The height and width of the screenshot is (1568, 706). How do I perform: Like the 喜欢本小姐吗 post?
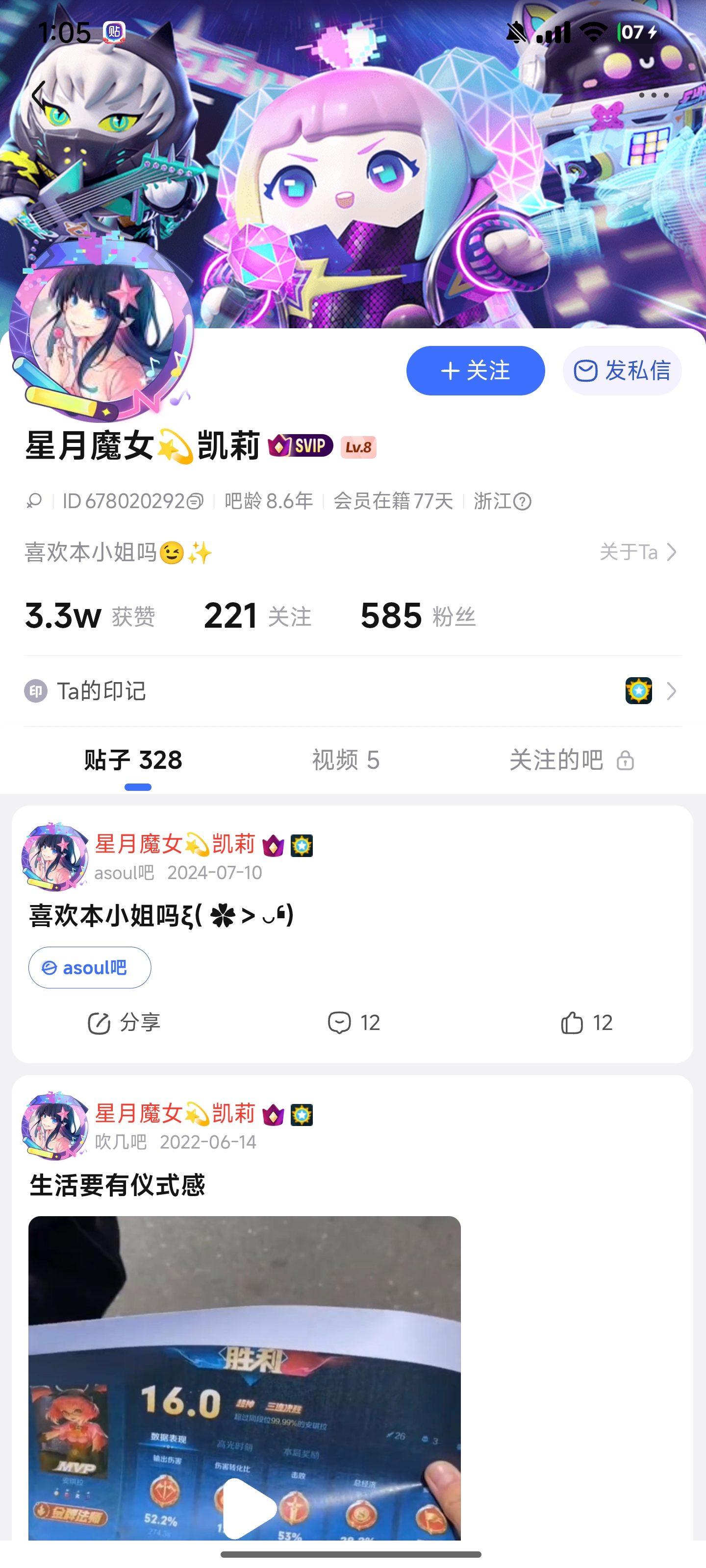click(586, 1023)
